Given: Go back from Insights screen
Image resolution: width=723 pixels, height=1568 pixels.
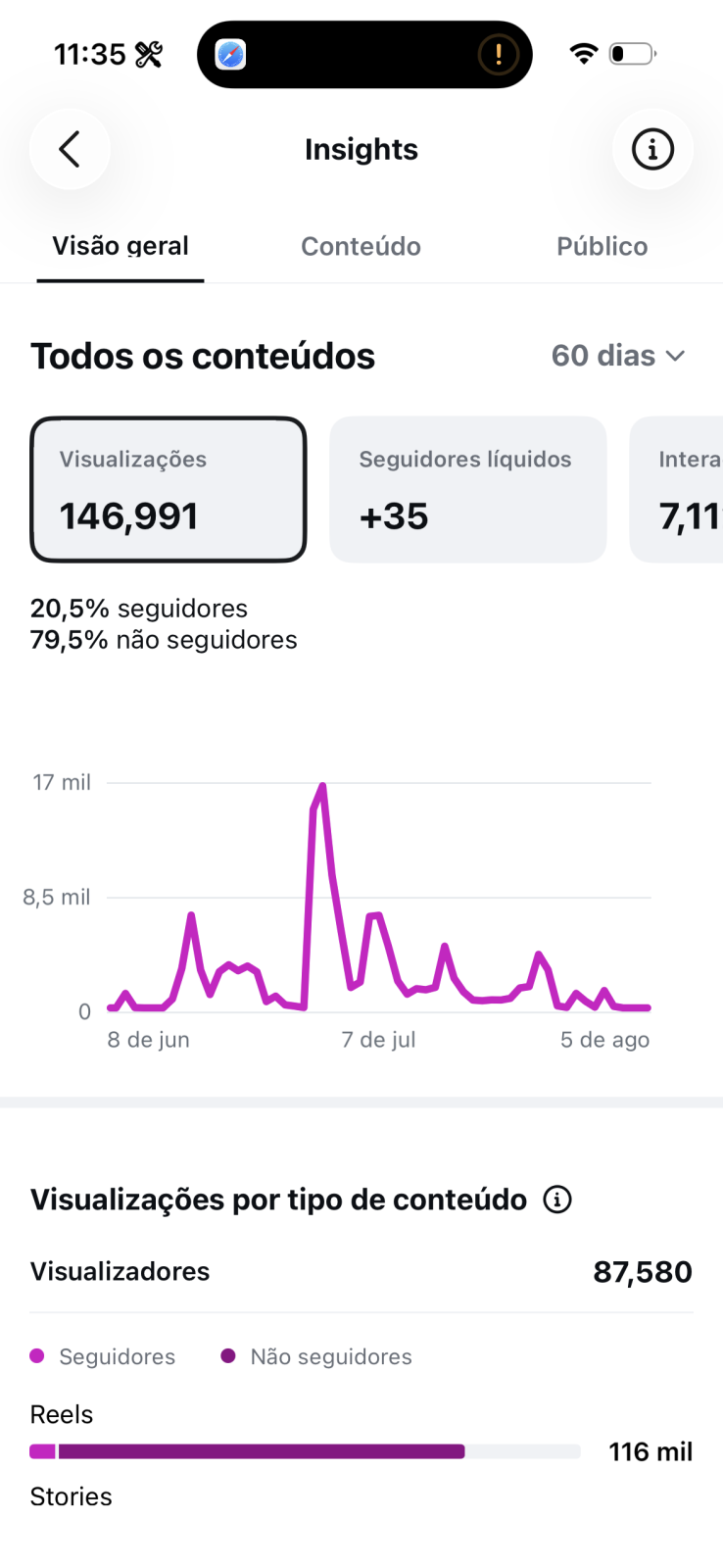Looking at the screenshot, I should click(x=70, y=149).
